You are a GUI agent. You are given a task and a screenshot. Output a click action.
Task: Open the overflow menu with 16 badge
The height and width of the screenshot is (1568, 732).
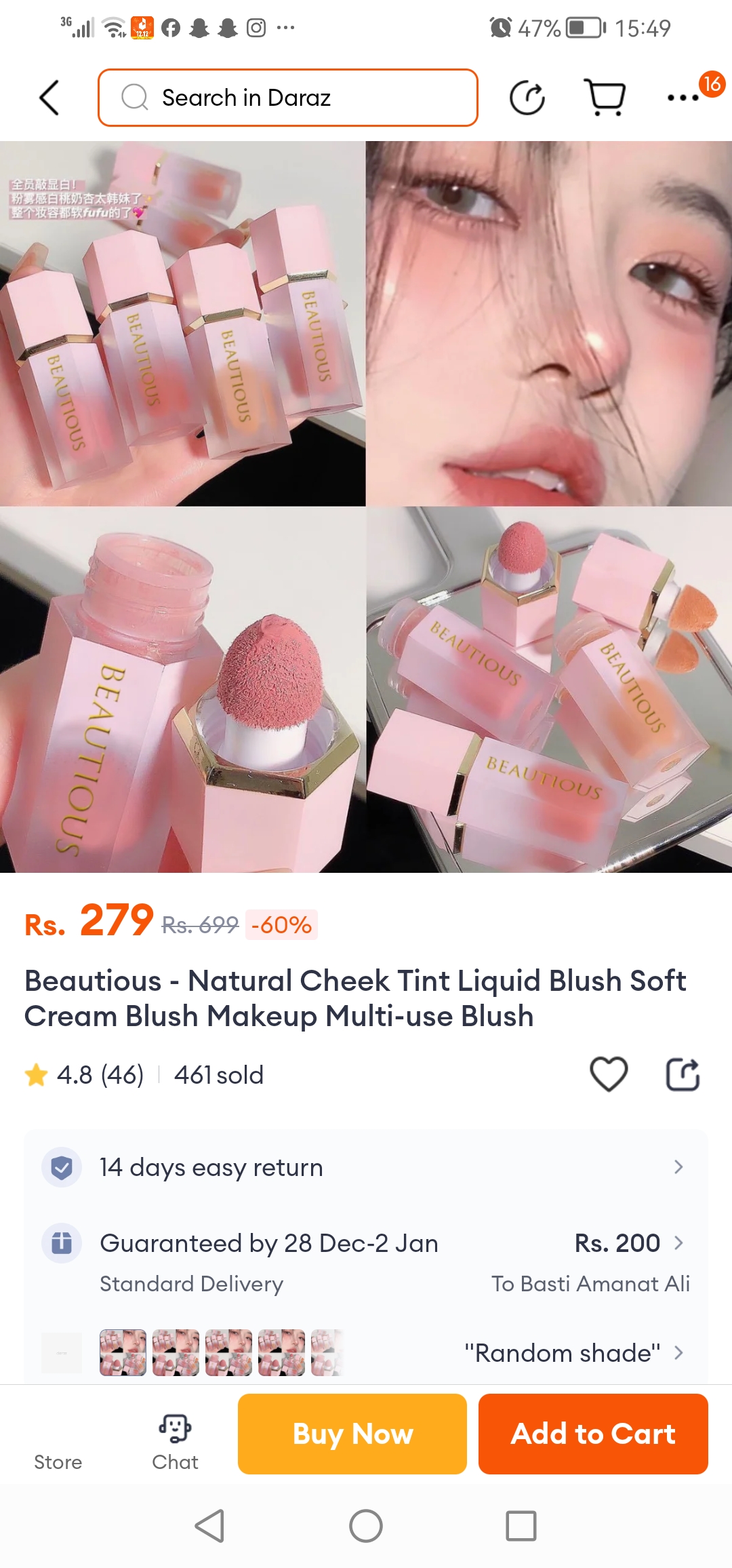pyautogui.click(x=683, y=98)
